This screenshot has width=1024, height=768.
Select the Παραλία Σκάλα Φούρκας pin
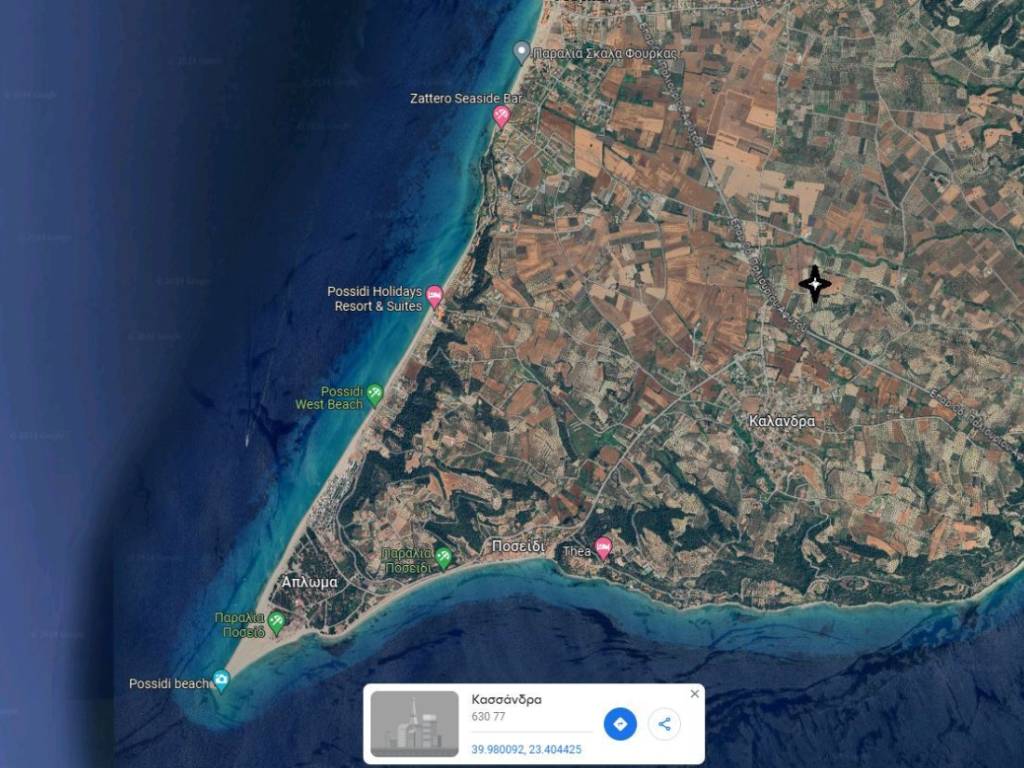click(x=521, y=50)
